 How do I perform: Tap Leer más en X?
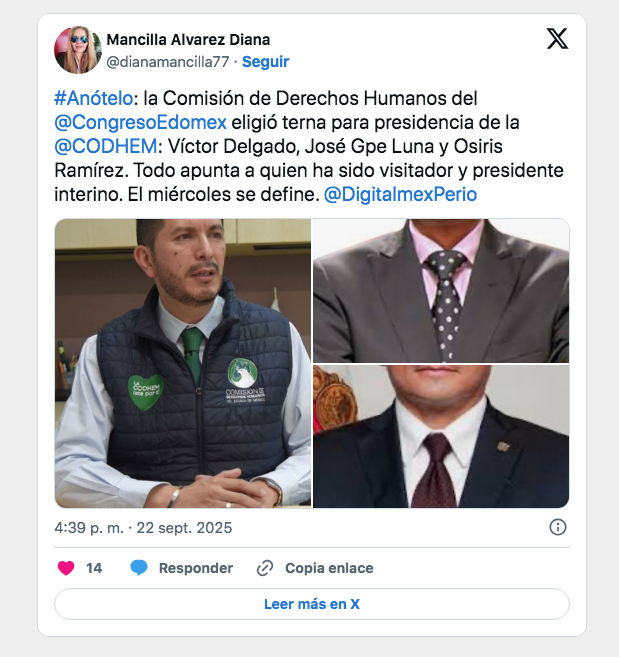pos(311,604)
